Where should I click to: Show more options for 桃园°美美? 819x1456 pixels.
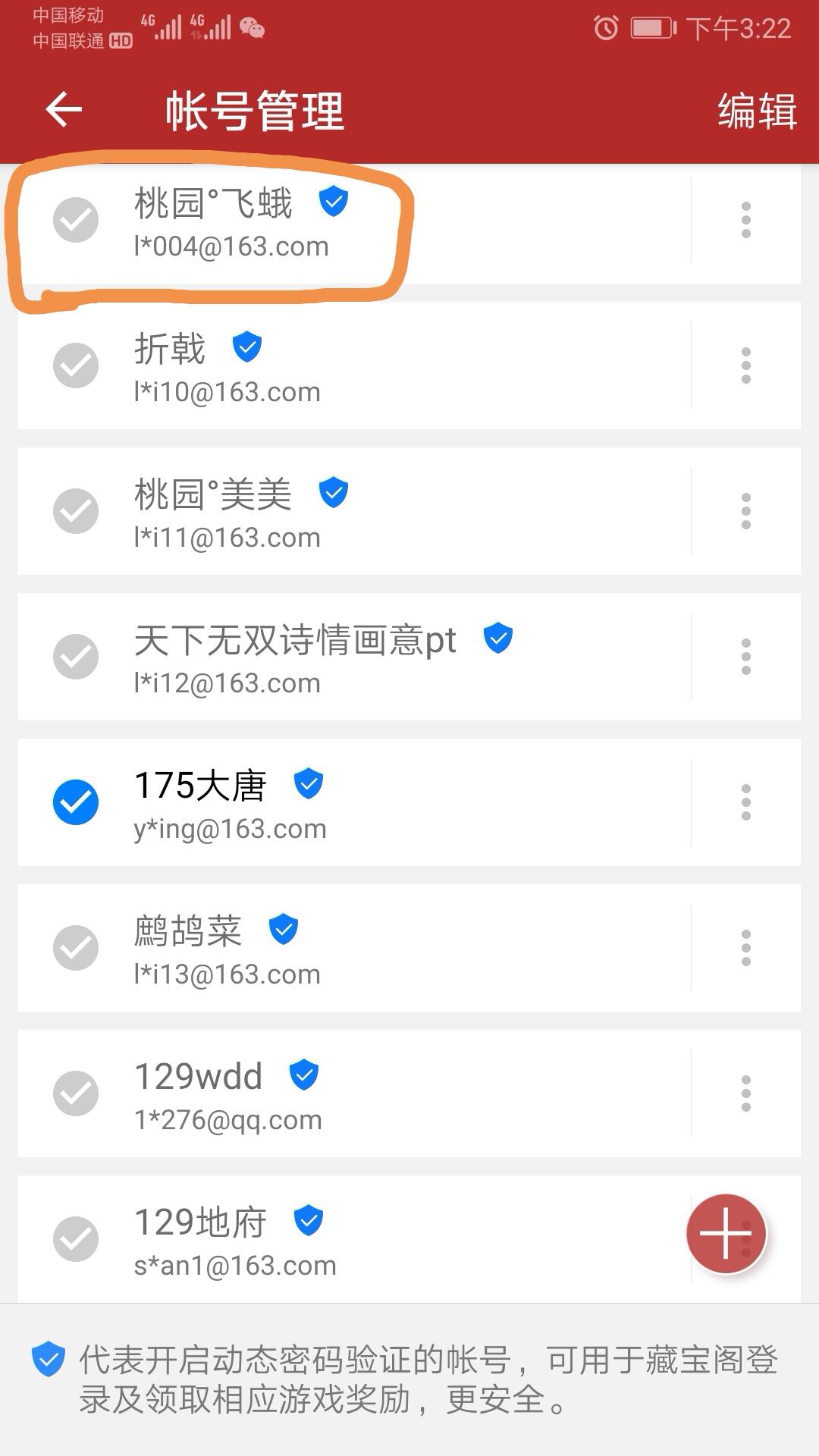(x=746, y=511)
